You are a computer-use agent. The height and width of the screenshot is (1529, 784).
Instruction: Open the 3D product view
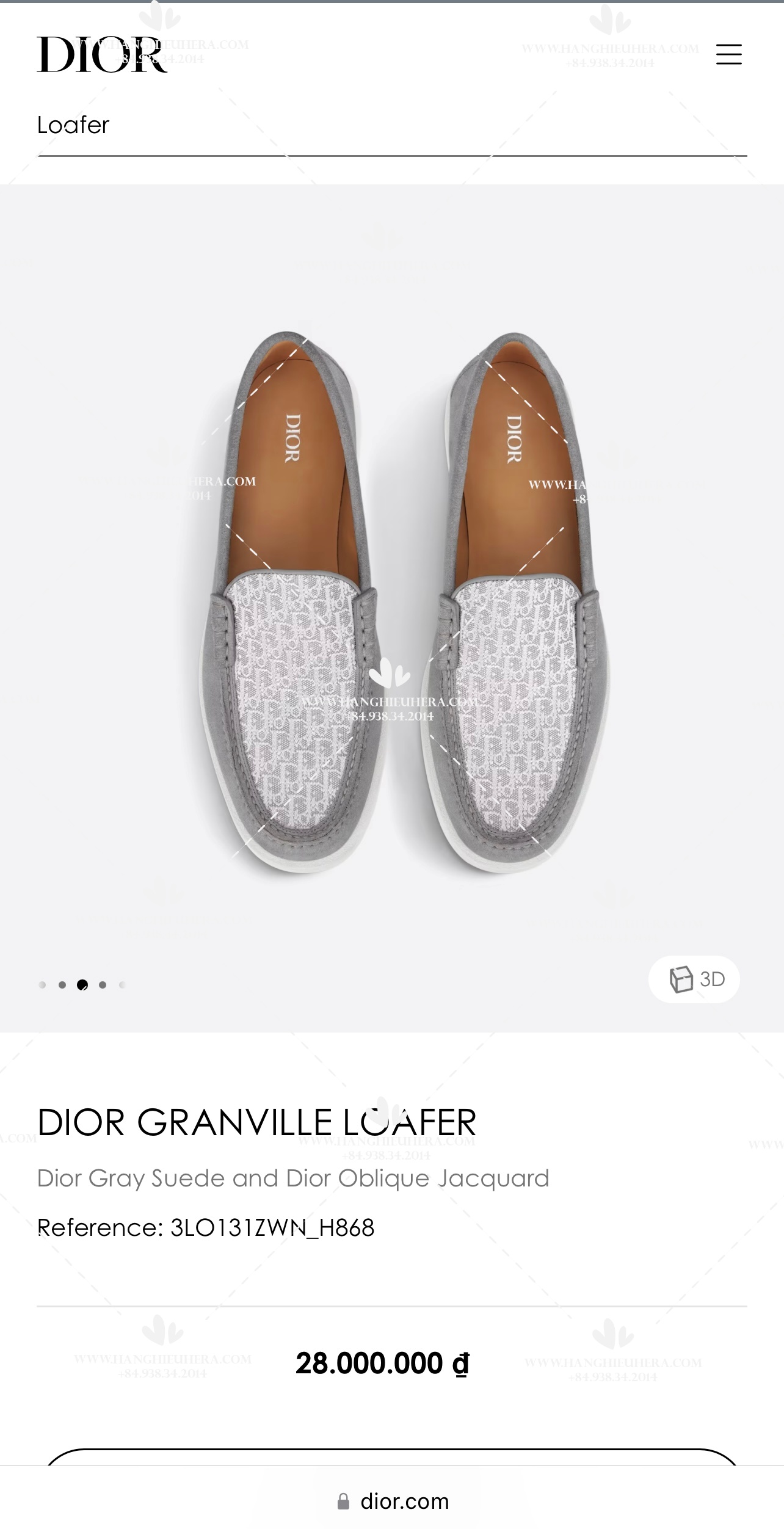click(x=694, y=979)
